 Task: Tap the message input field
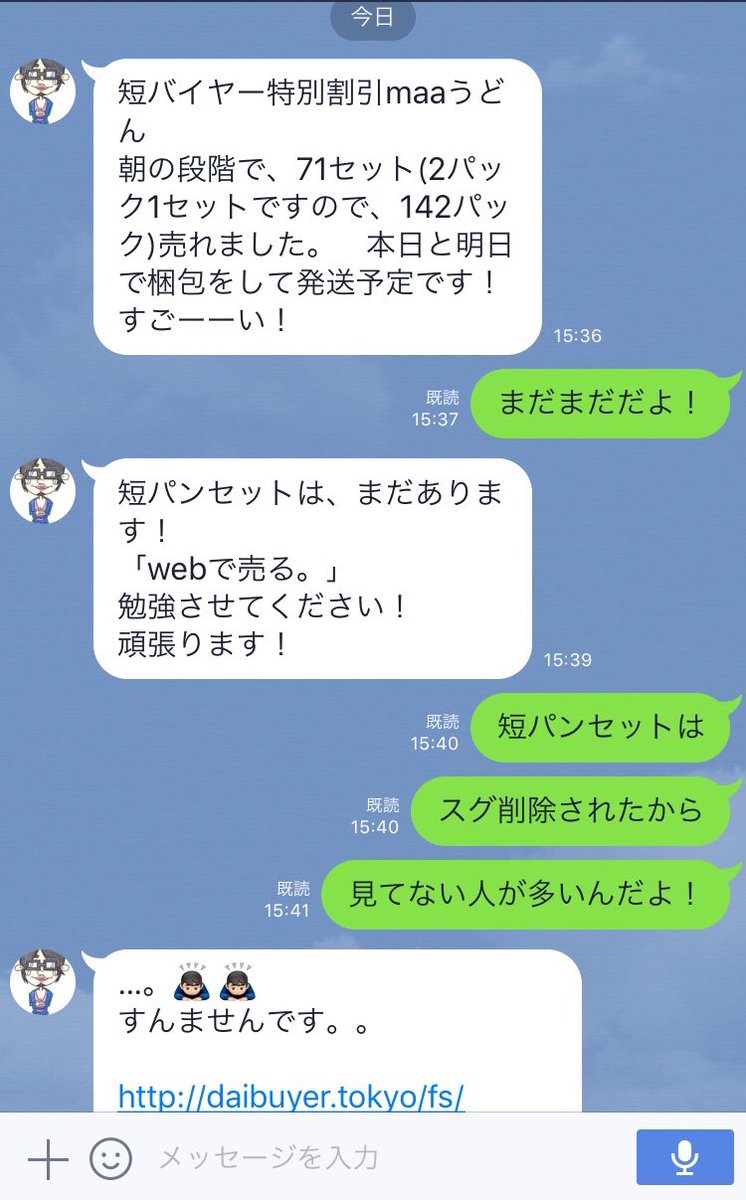[x=380, y=1160]
